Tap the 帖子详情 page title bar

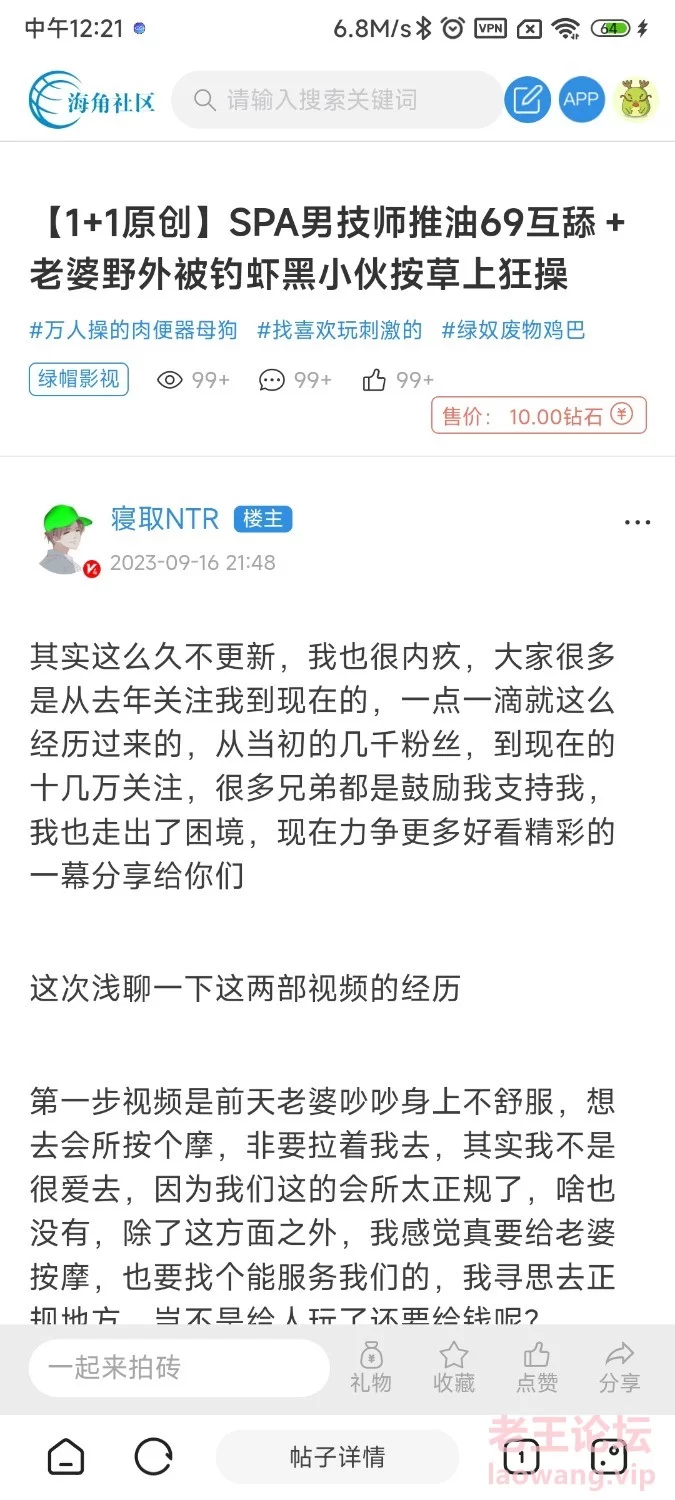point(337,1457)
